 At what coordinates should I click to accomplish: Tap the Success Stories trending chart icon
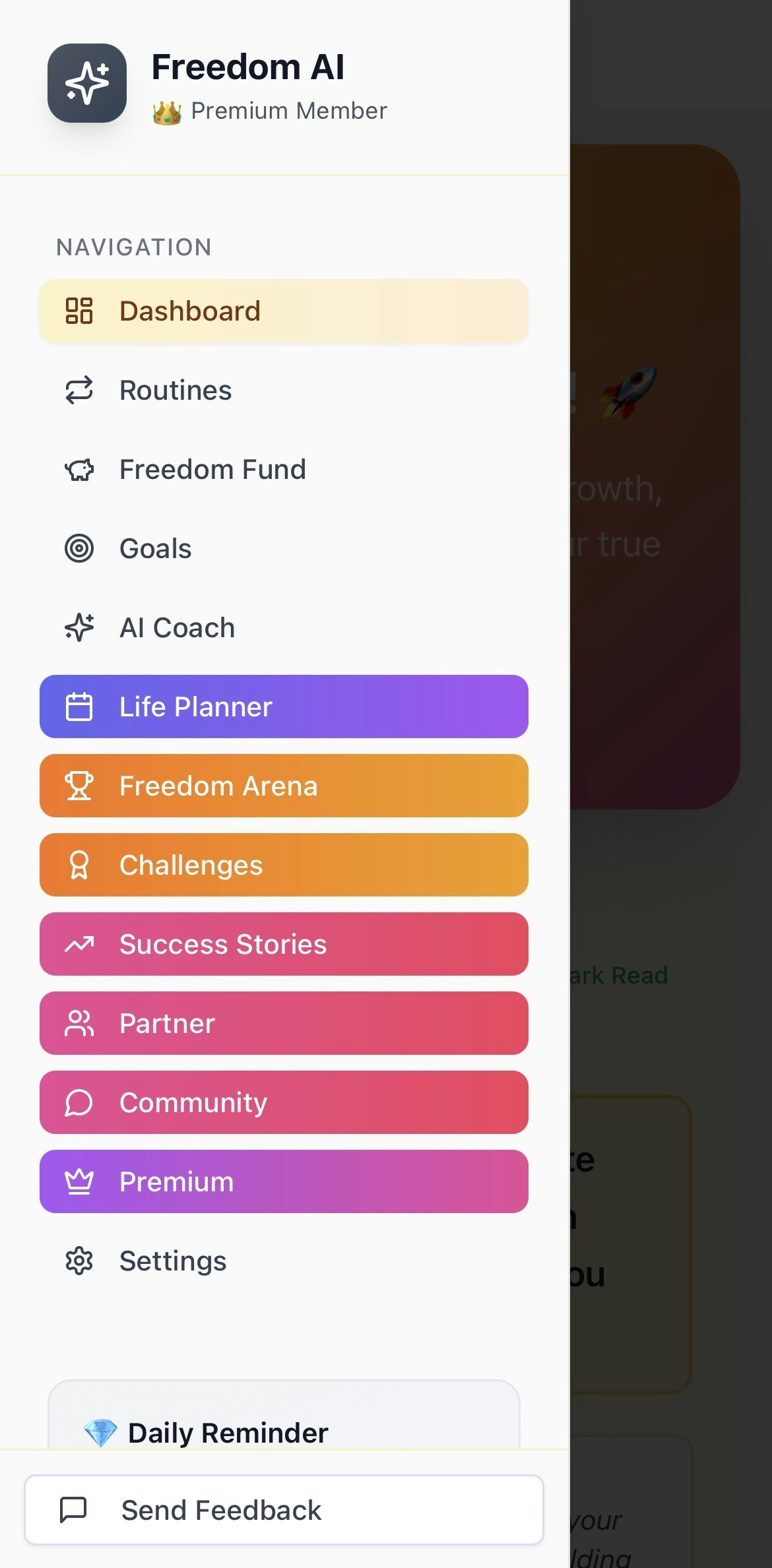(79, 944)
